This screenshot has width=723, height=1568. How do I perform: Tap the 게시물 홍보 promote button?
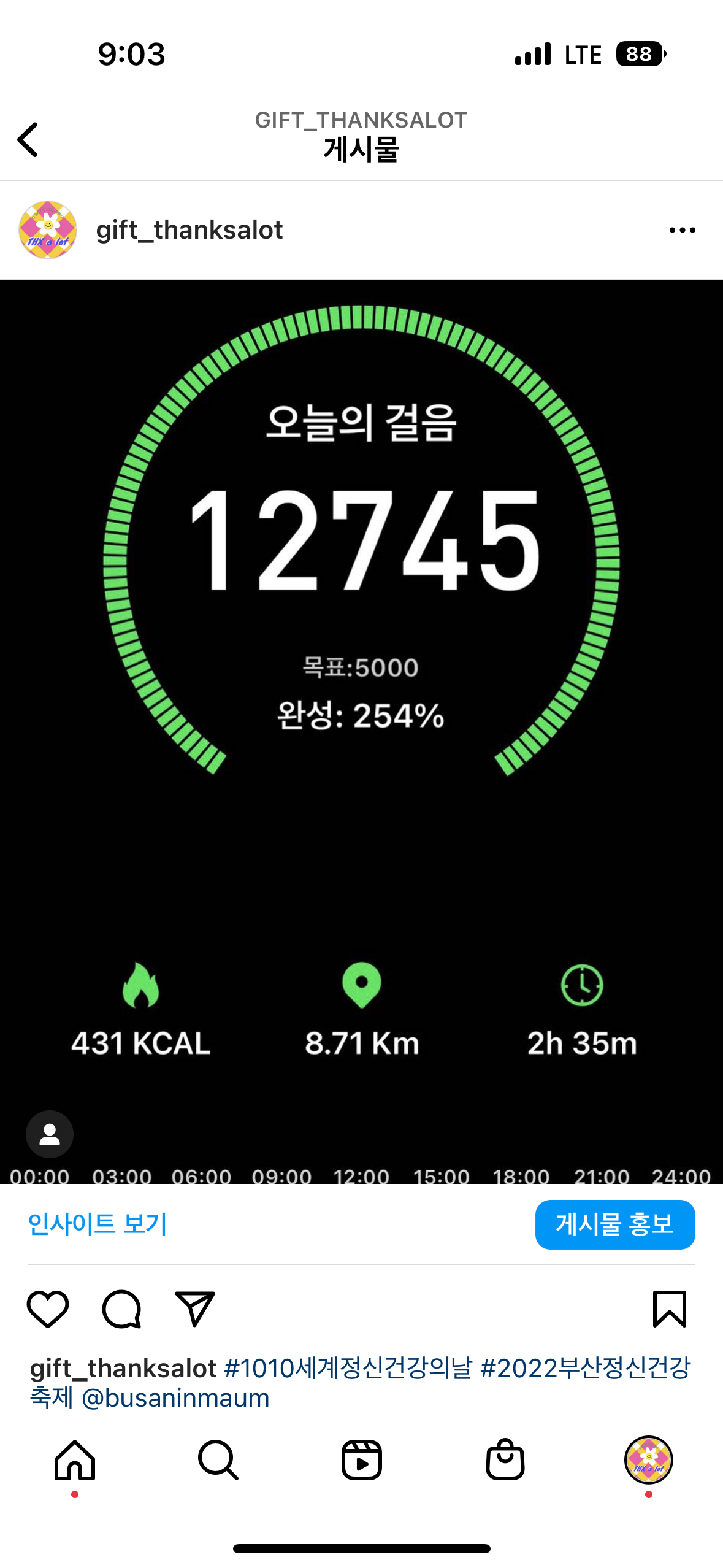pos(614,1224)
